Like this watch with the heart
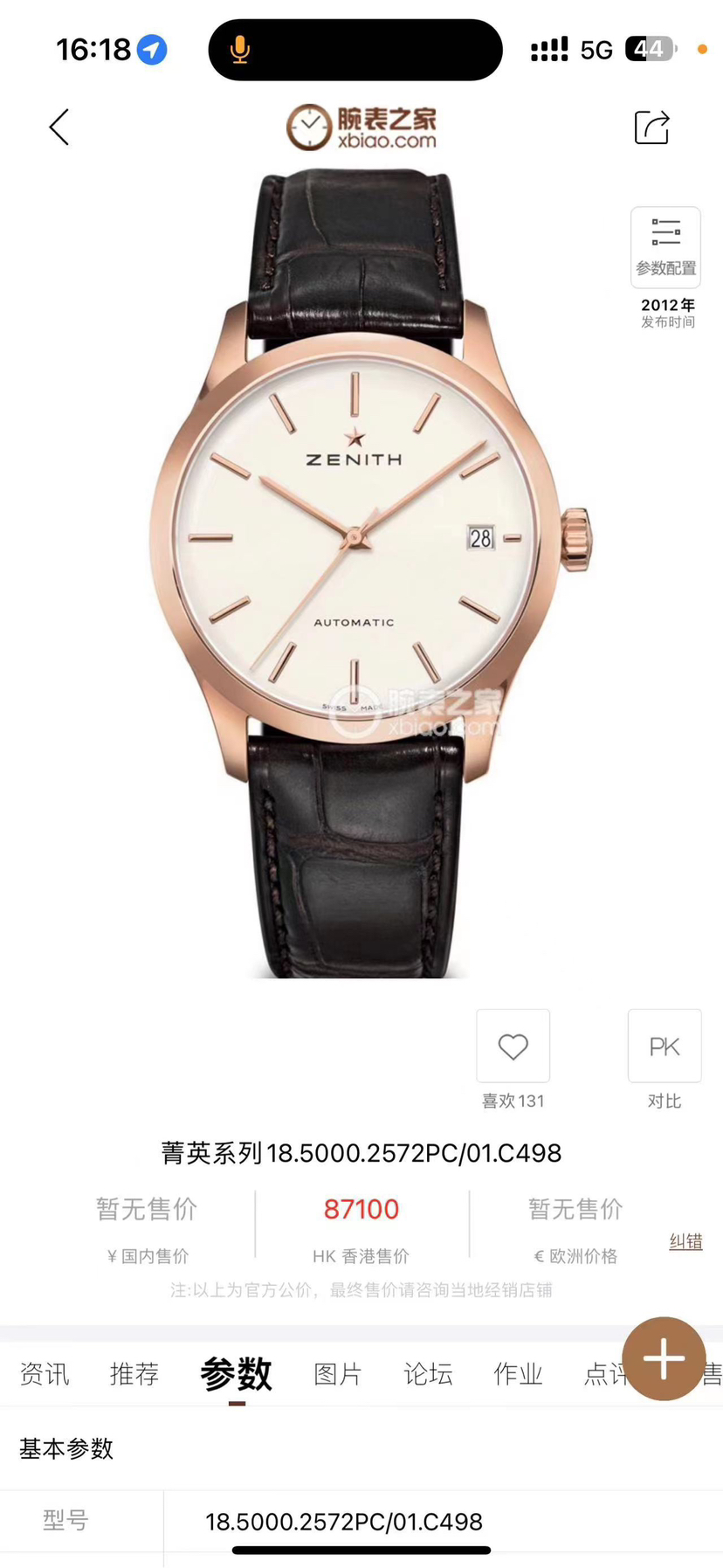 513,1046
